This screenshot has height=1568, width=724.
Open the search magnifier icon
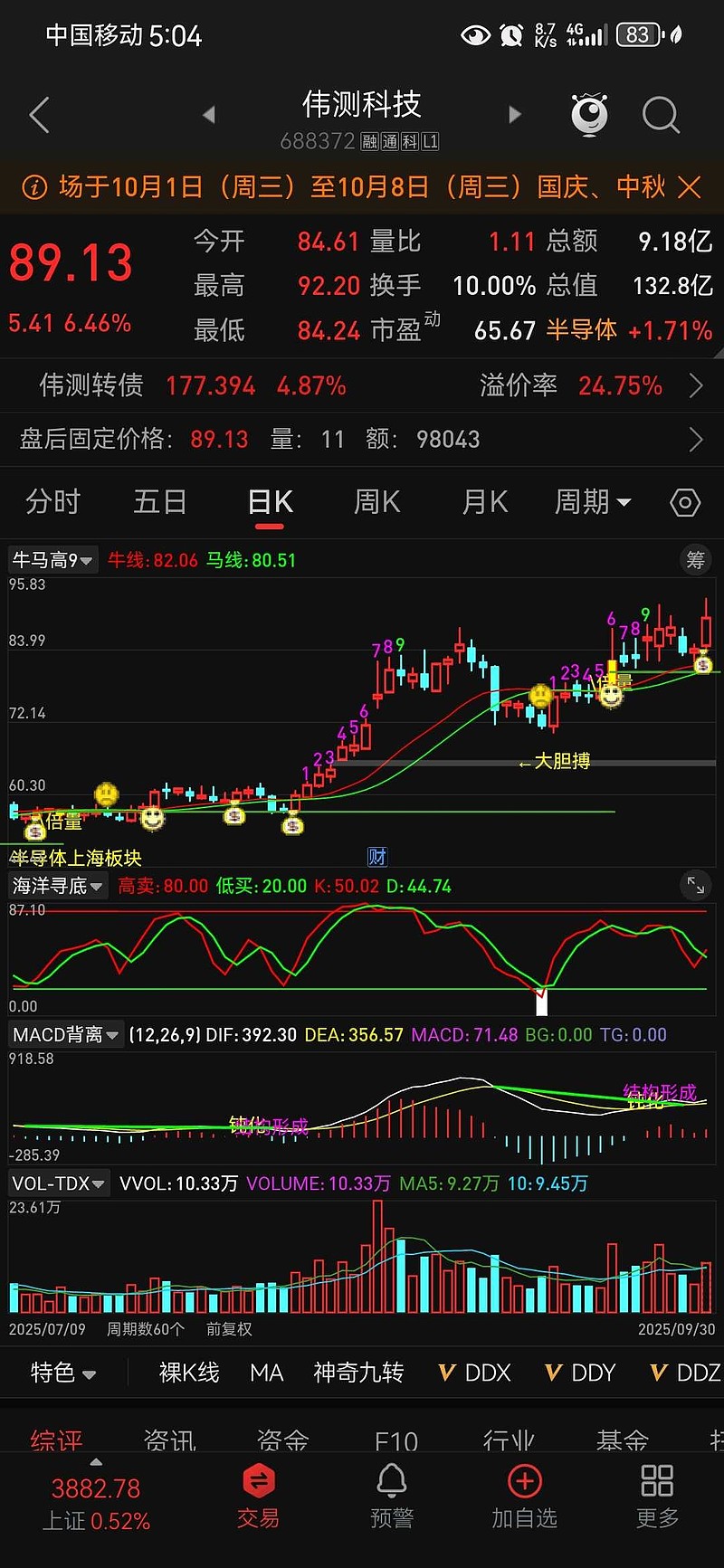pyautogui.click(x=661, y=115)
